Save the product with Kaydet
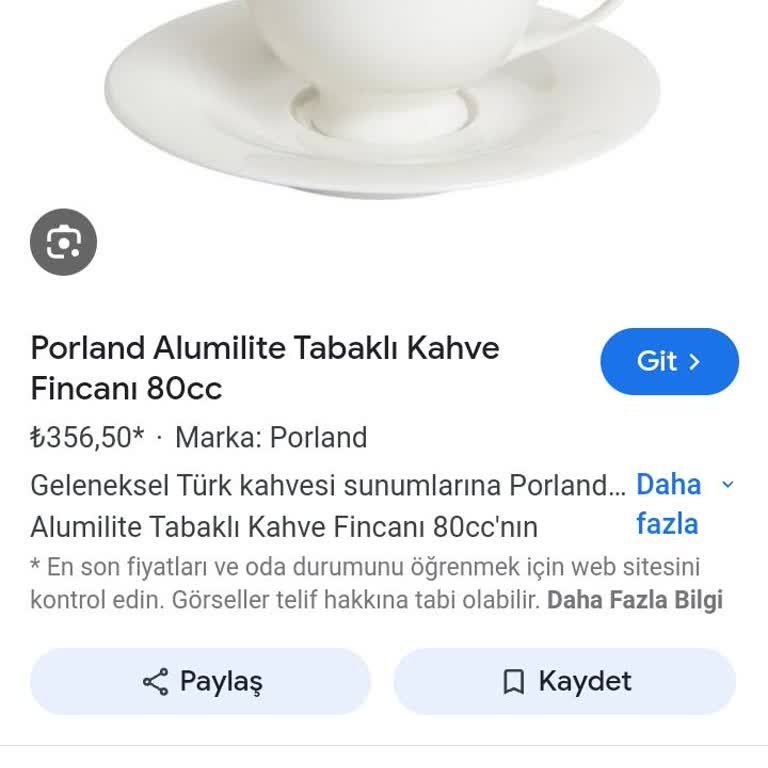 click(x=565, y=682)
